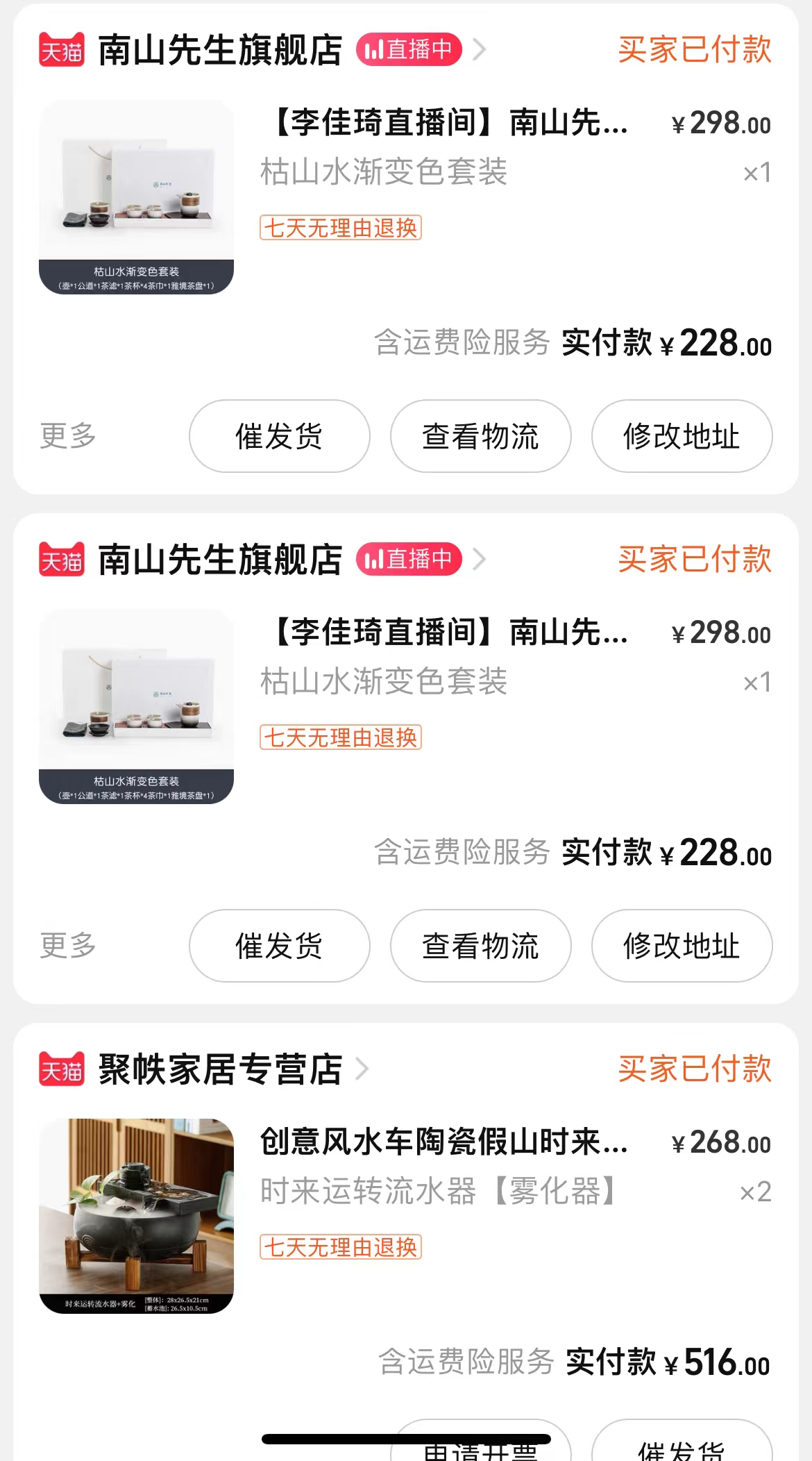Tap 催发货 in the second 南山先生旗舰店 order
The image size is (812, 1461).
click(279, 946)
